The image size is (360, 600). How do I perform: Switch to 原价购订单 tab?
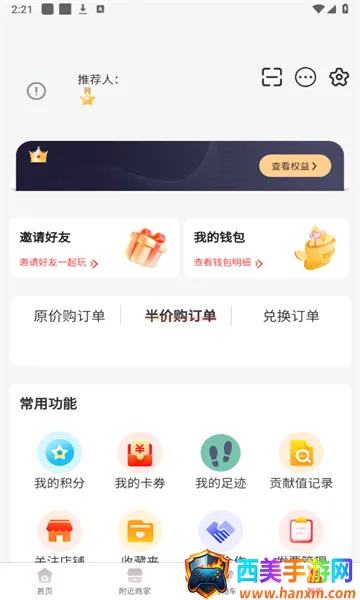pyautogui.click(x=69, y=316)
